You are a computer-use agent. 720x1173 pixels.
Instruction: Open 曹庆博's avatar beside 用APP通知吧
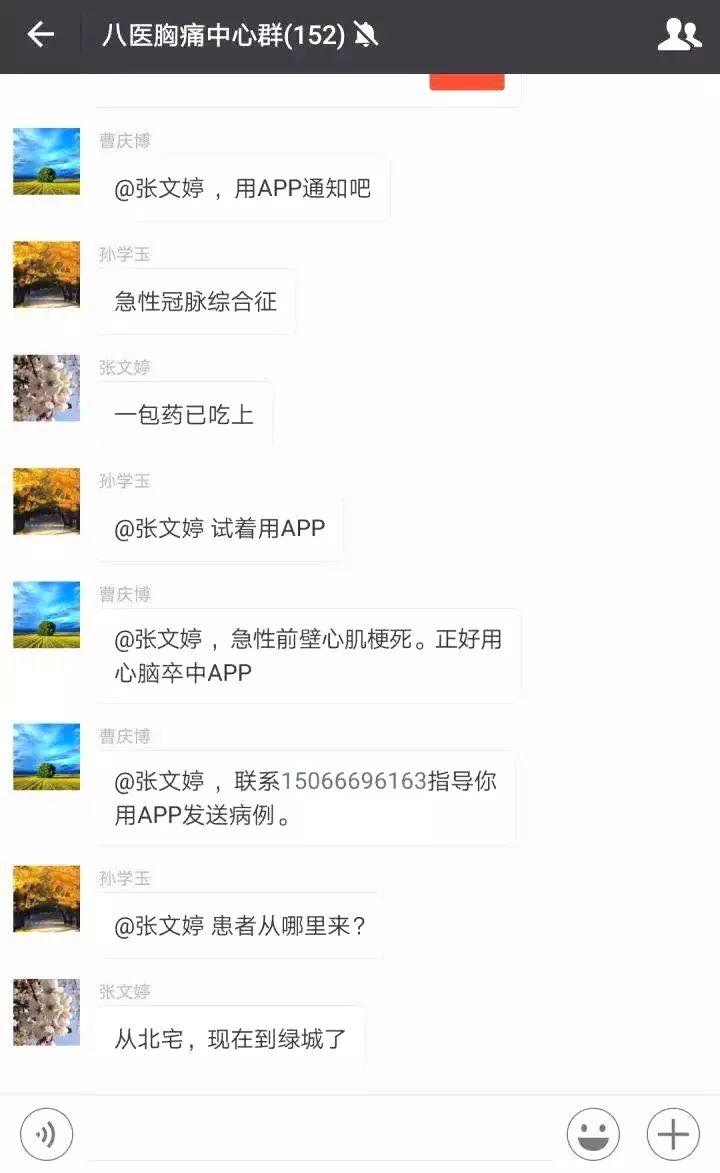coord(46,162)
